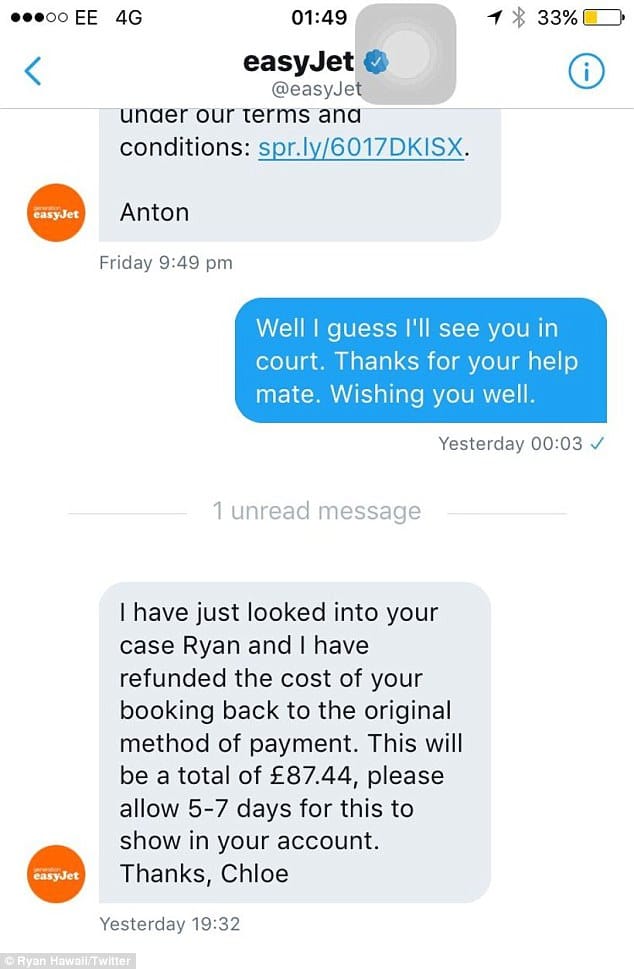
Task: Tap the AssistiveTouch floating button
Action: (405, 53)
